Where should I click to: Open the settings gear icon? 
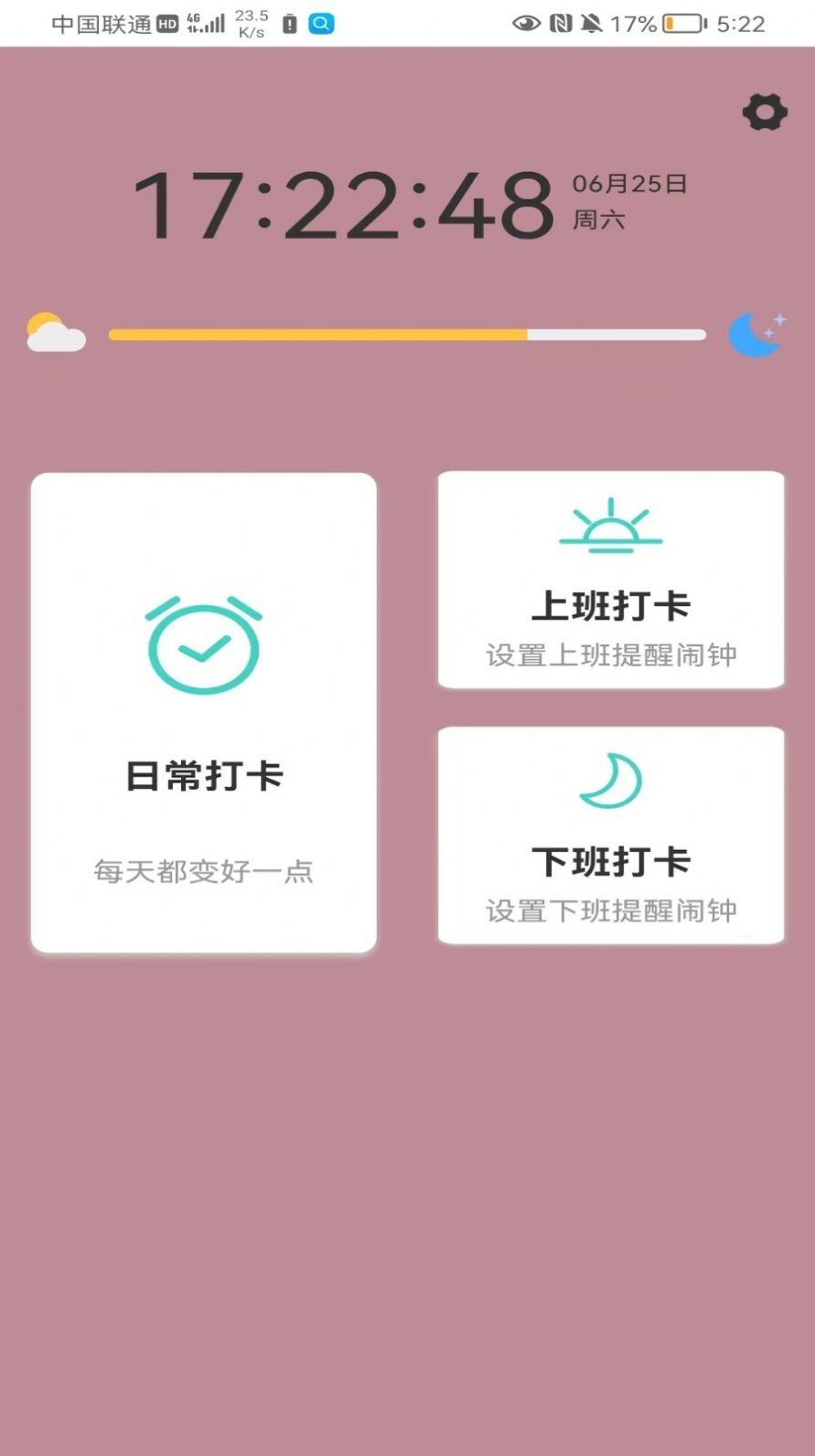[x=765, y=113]
